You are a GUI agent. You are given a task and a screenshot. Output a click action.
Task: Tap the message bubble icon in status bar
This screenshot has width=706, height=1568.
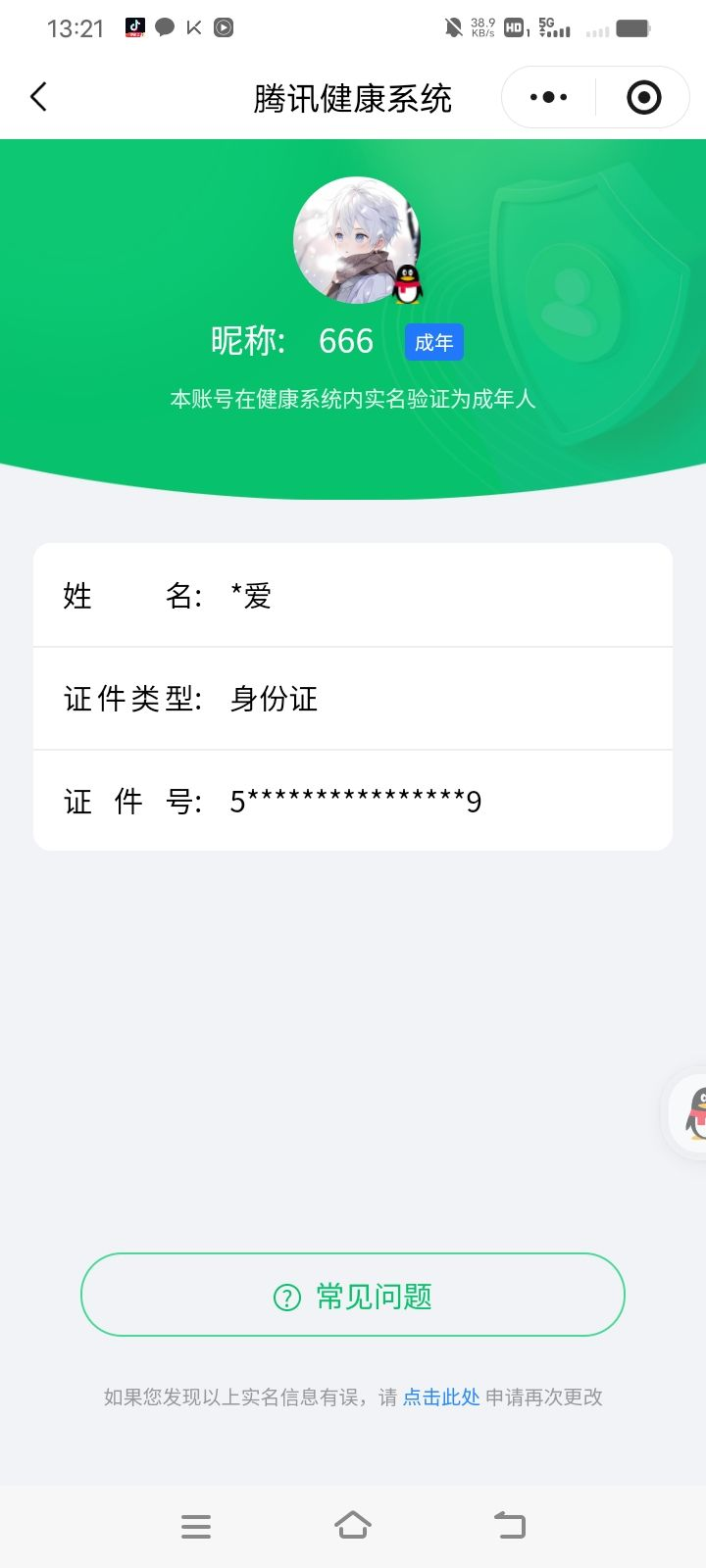(165, 27)
